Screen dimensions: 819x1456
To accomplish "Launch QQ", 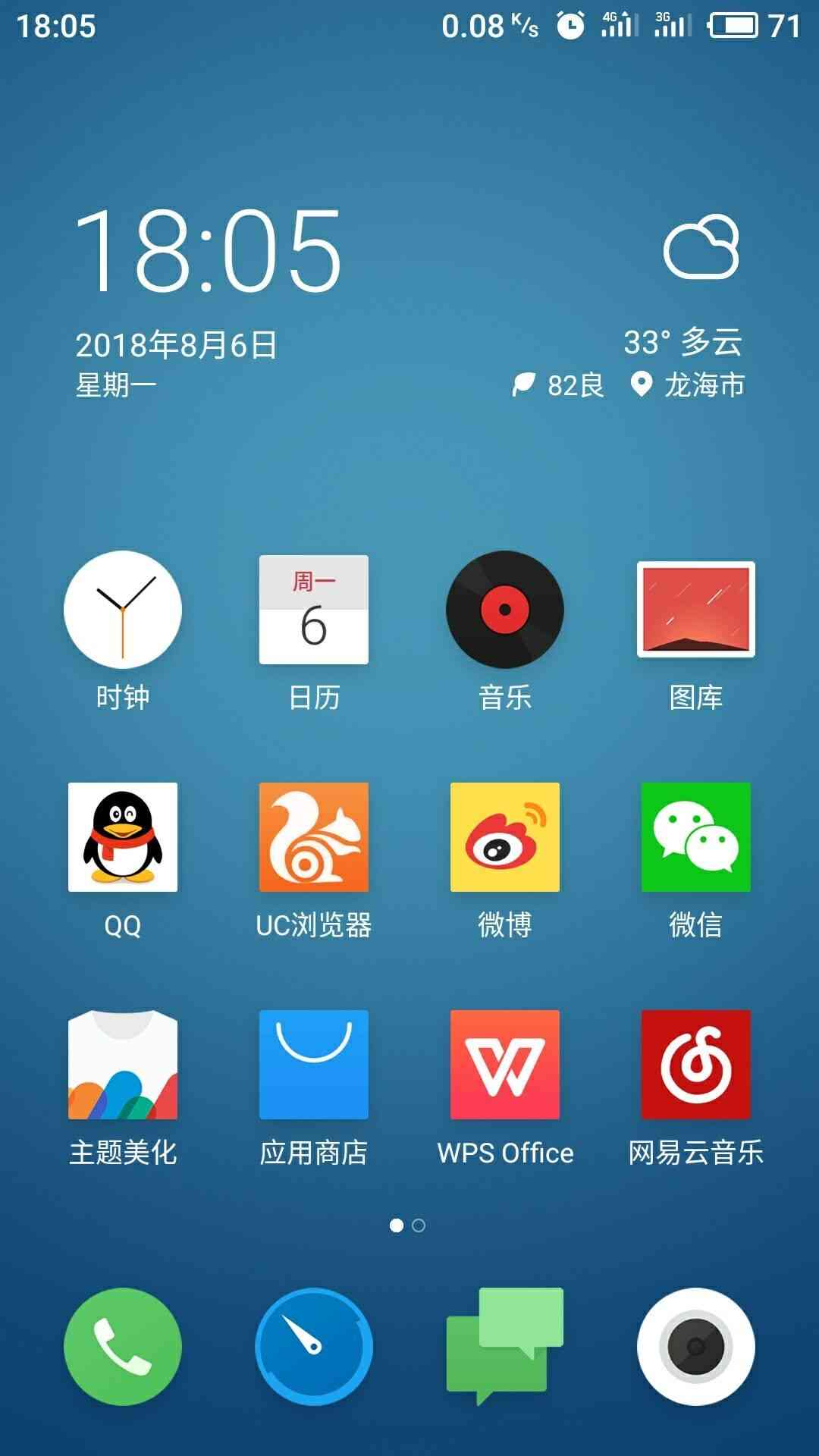I will tap(123, 837).
